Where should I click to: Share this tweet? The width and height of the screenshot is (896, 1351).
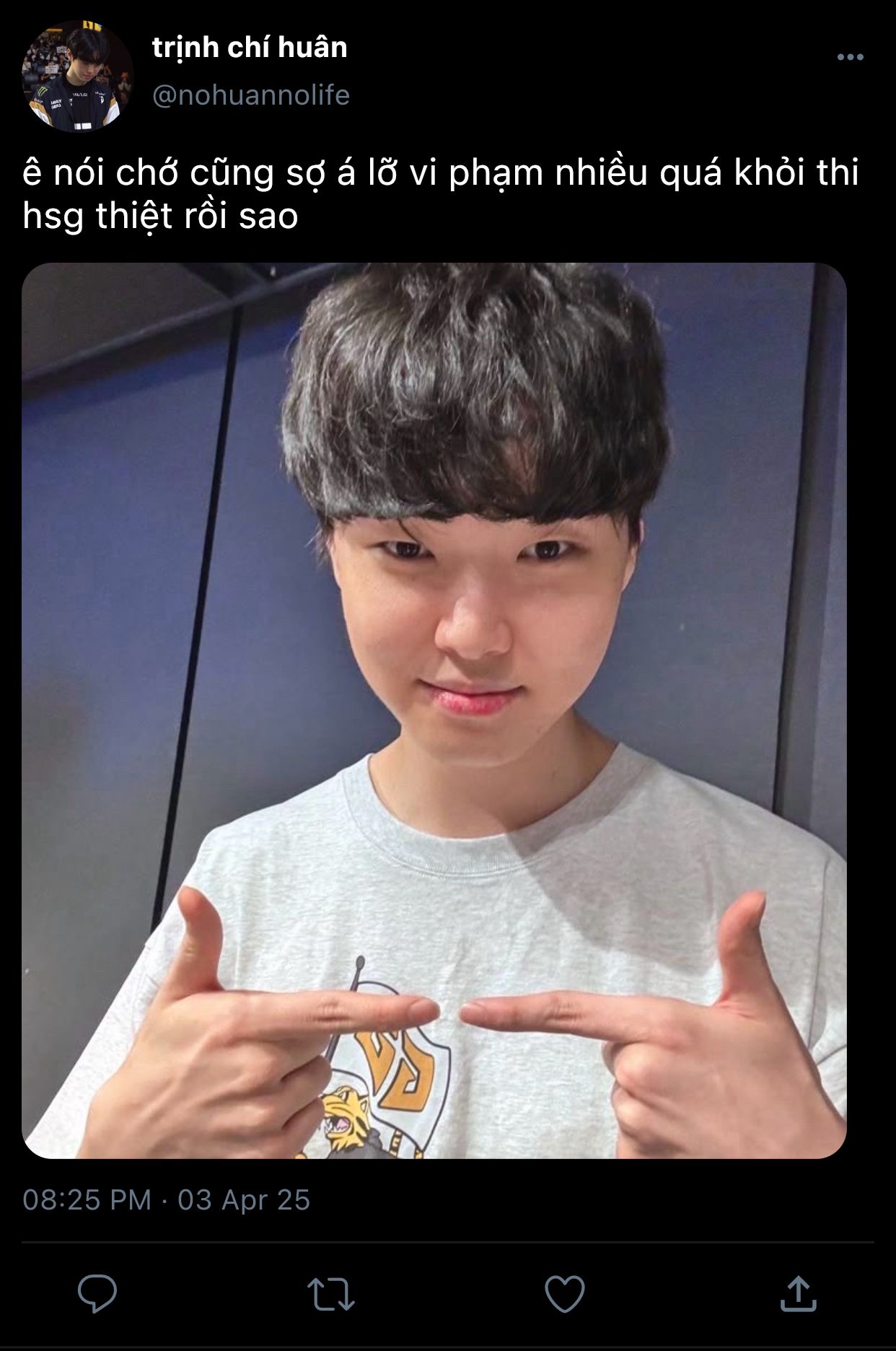(x=799, y=1293)
